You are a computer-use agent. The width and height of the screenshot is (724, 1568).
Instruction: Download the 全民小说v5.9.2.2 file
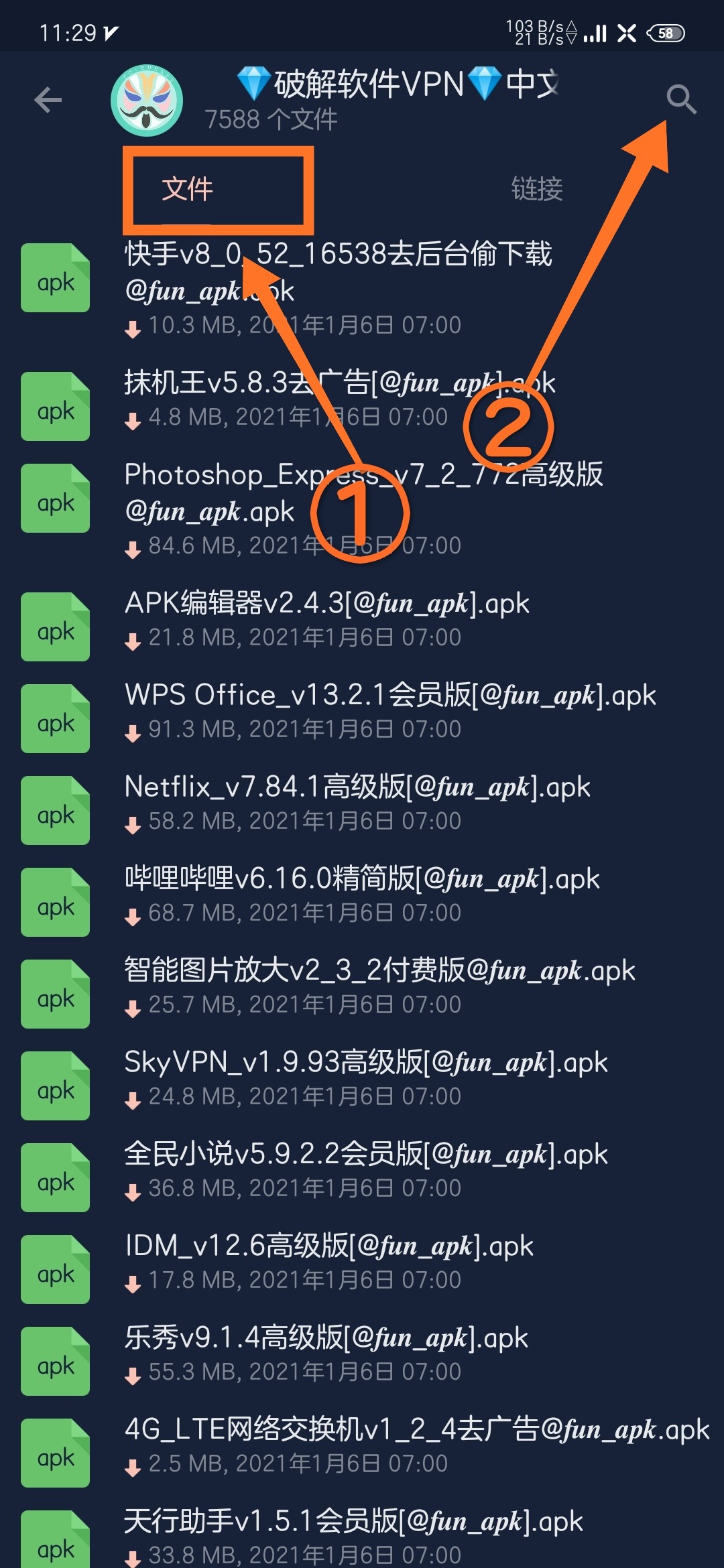[x=362, y=1171]
